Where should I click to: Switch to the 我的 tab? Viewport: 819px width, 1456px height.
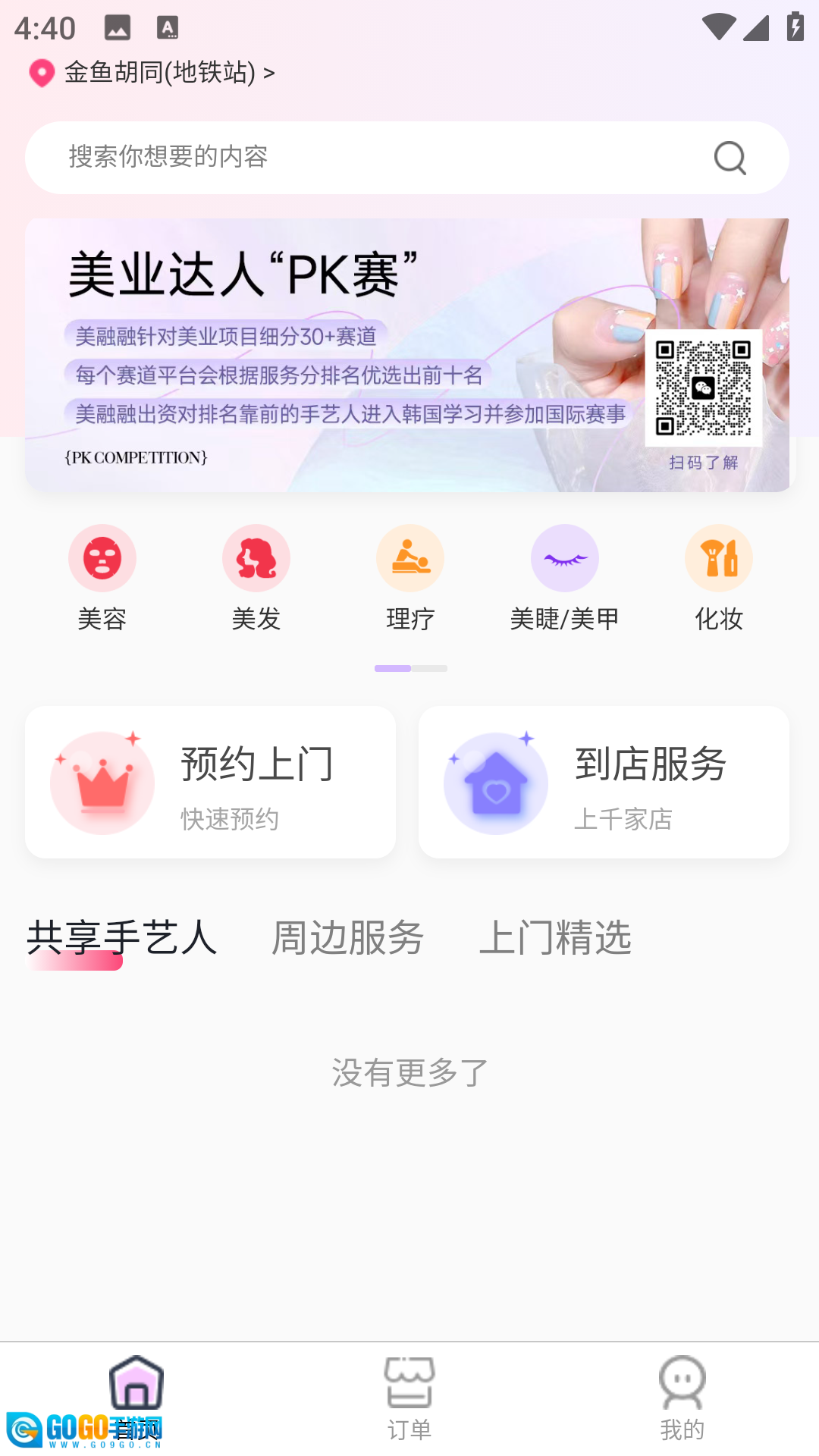[x=682, y=1399]
